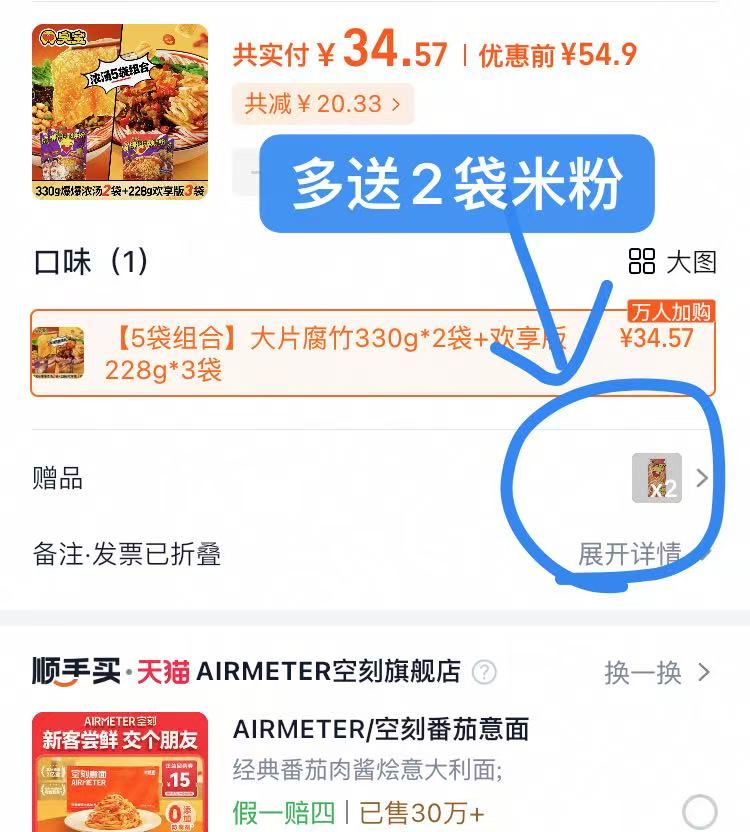750x832 pixels.
Task: Switch flavor options to 大图 view
Action: tap(673, 262)
